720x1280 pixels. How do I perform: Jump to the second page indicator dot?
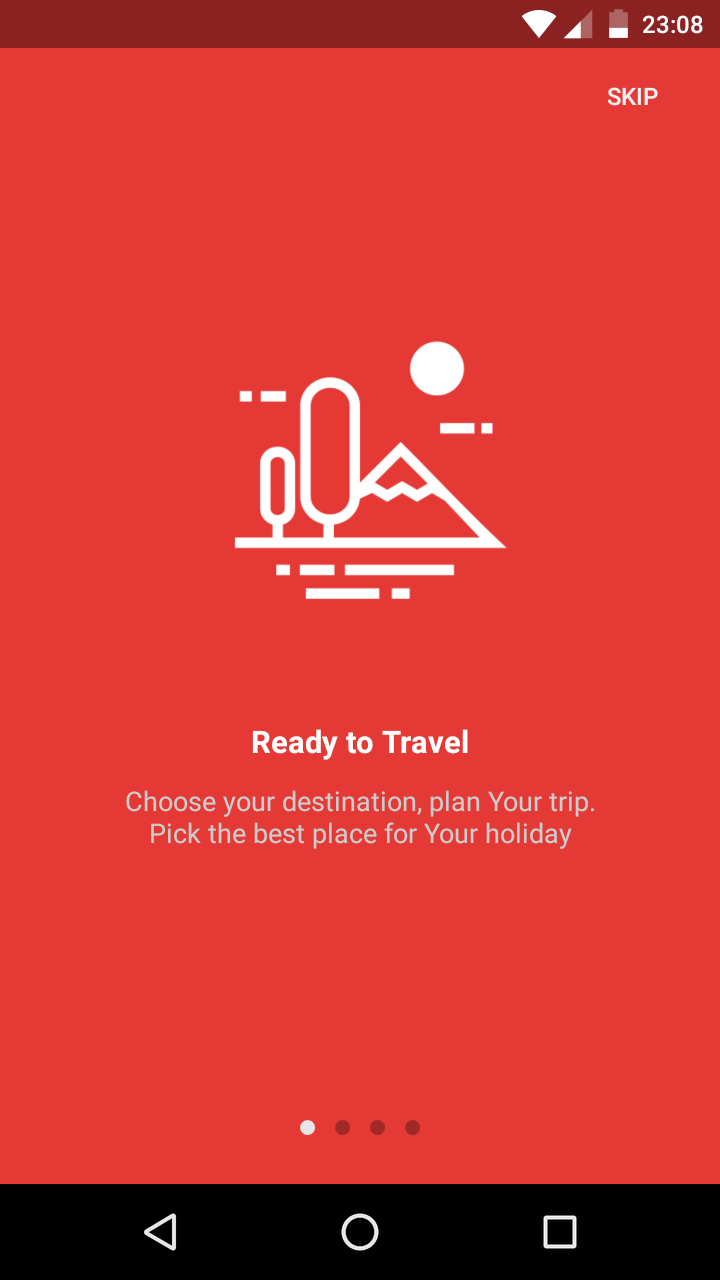(x=342, y=1127)
